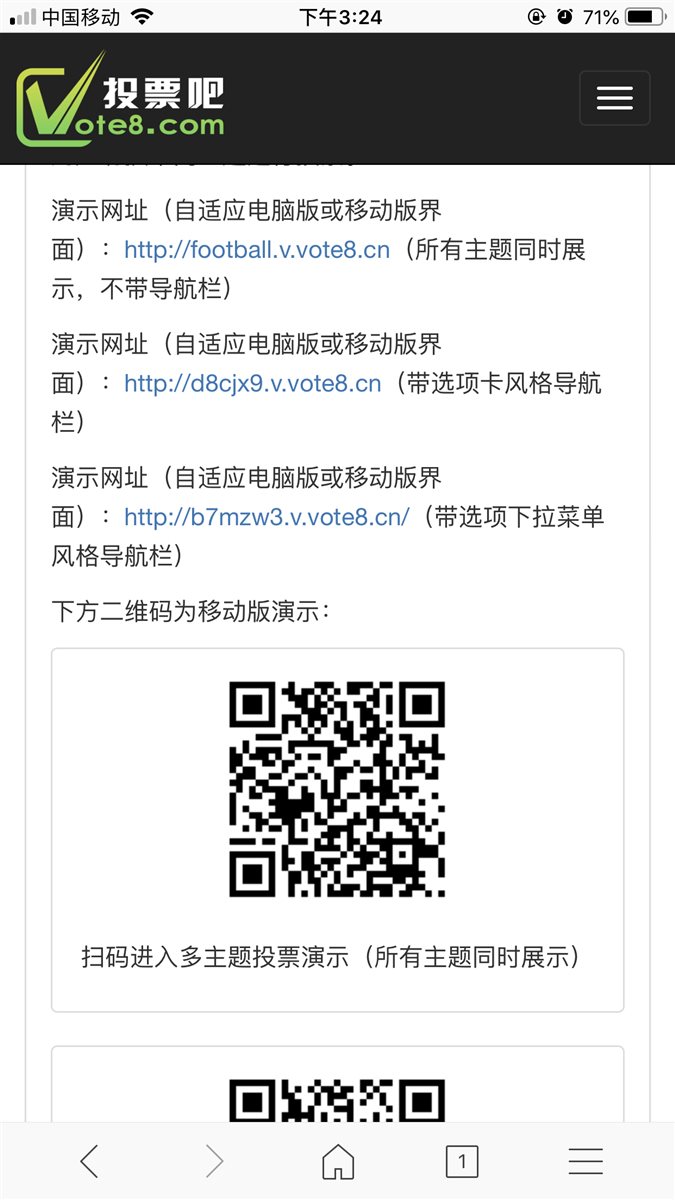Go to the browser home page
Image resolution: width=675 pixels, height=1200 pixels.
[x=338, y=1161]
